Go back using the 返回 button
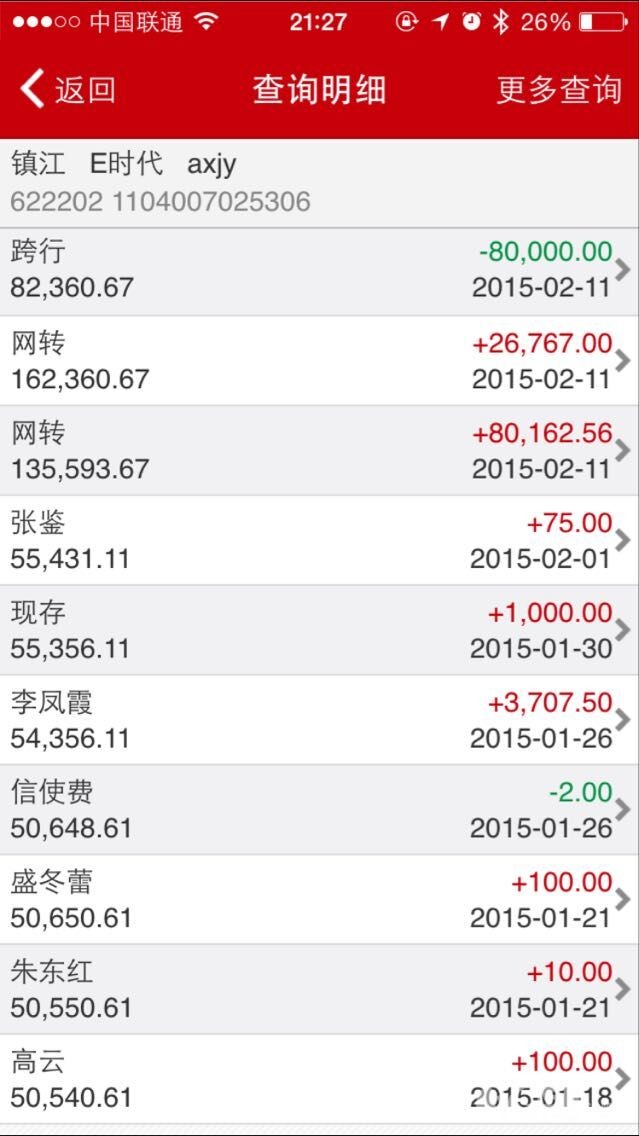 coord(68,90)
